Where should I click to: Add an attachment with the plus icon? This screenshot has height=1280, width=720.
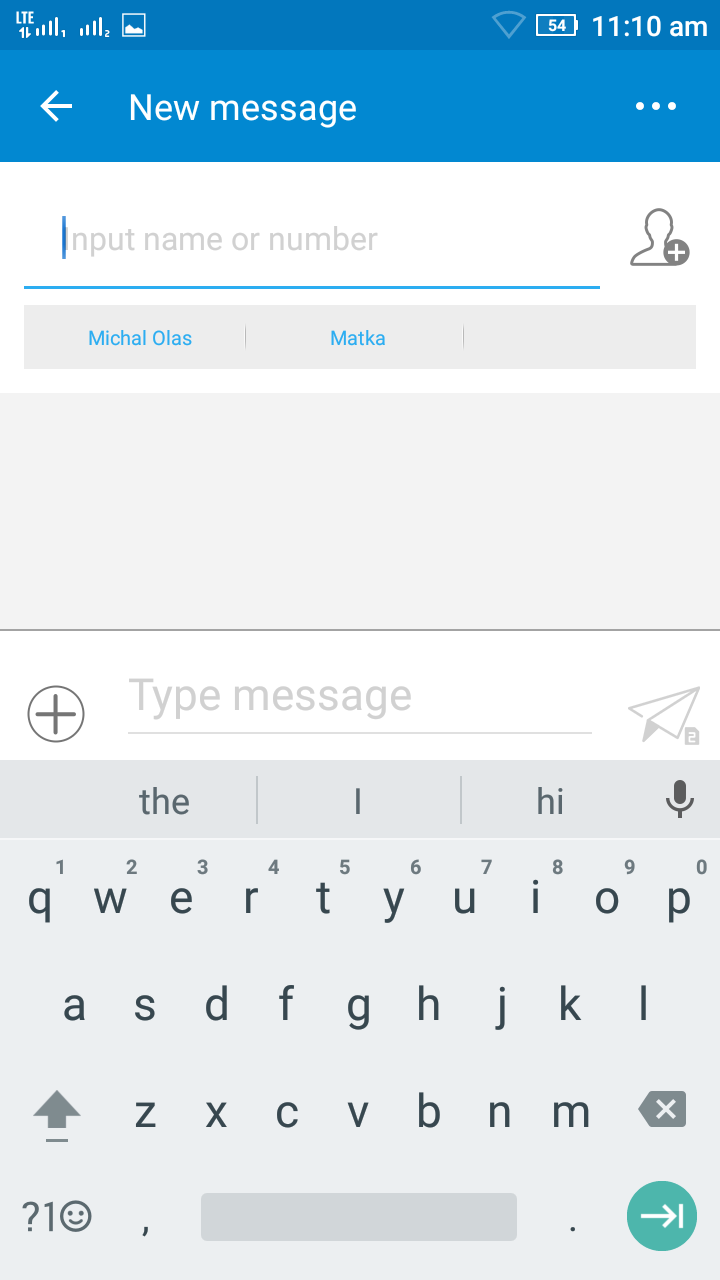56,714
